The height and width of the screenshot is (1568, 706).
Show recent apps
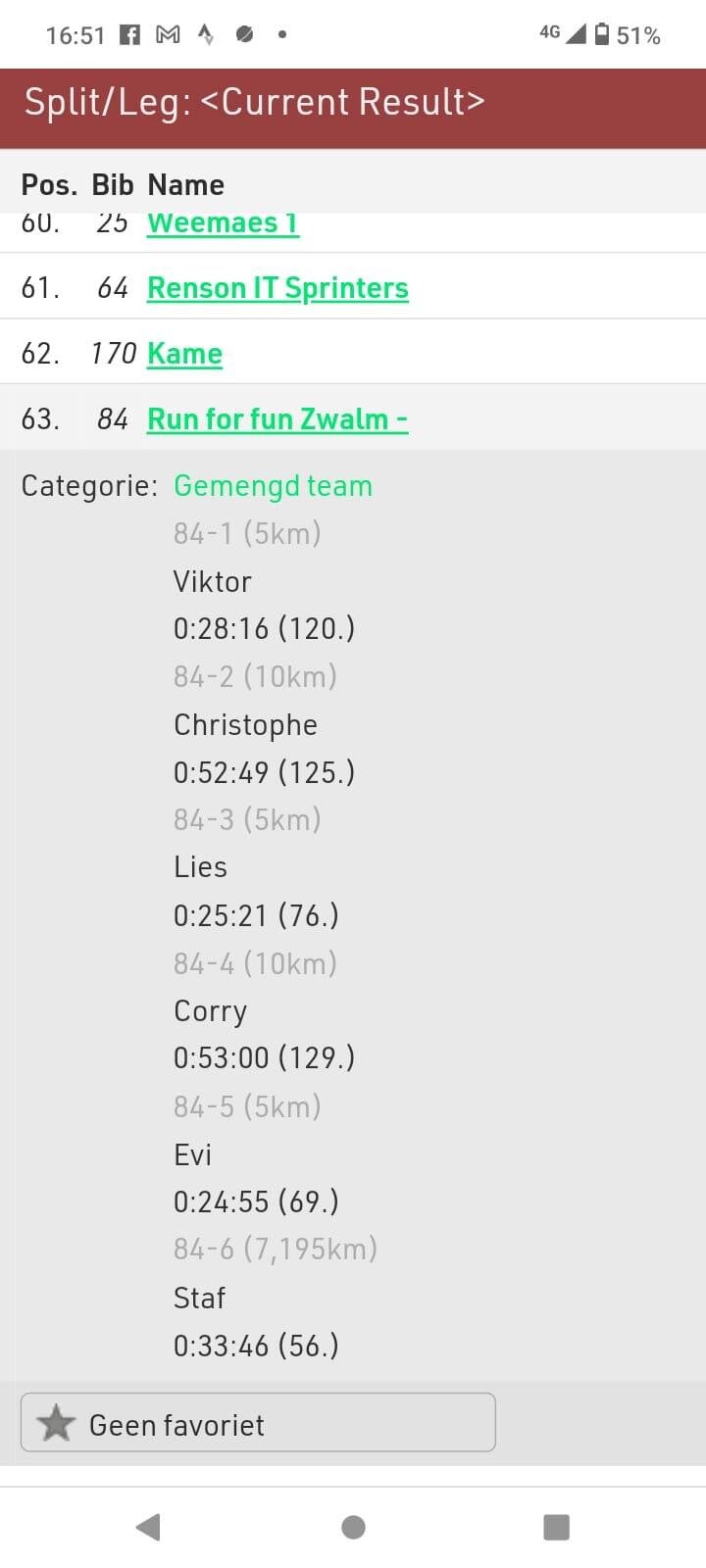(x=556, y=1526)
